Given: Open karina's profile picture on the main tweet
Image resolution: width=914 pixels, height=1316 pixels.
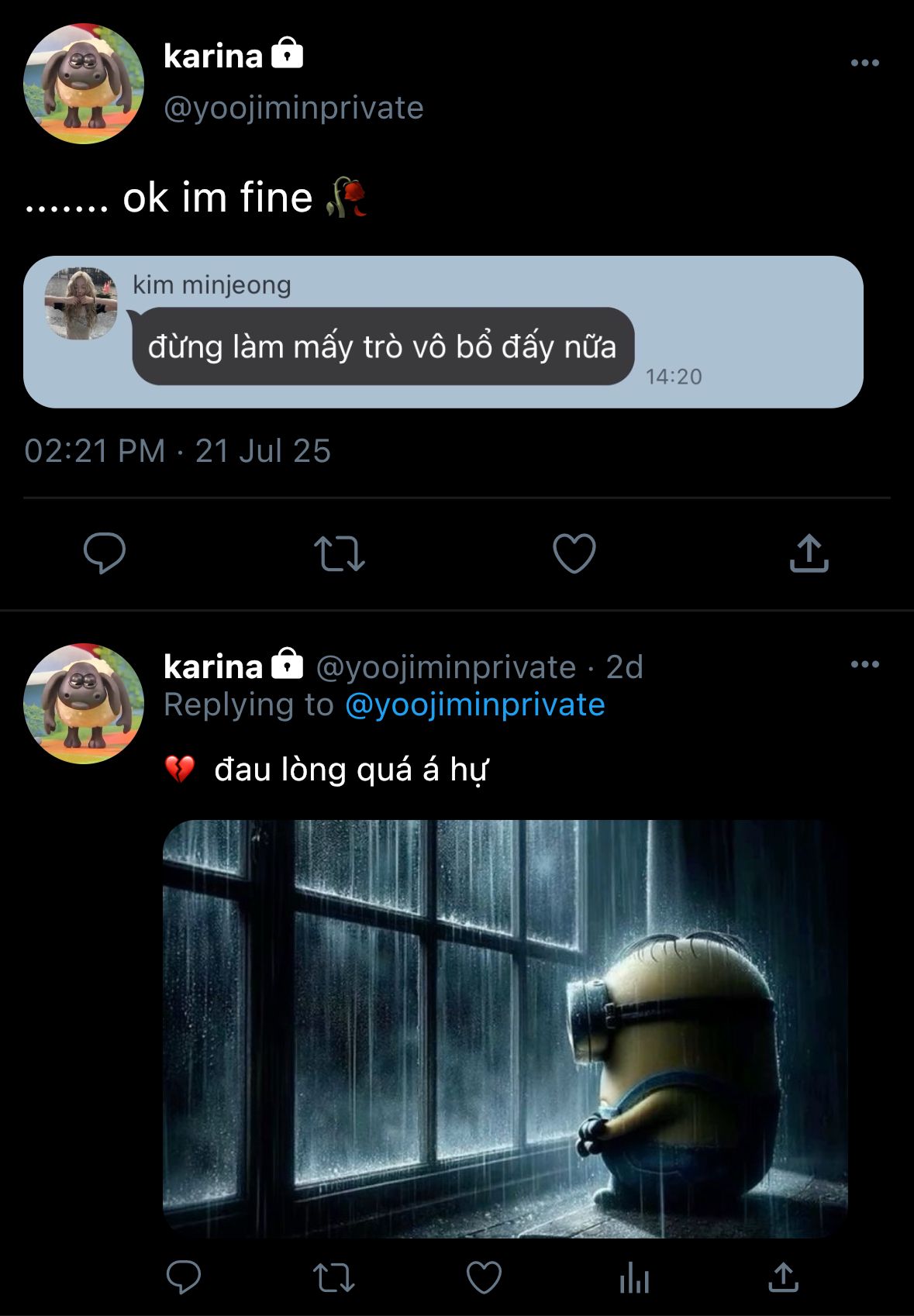Looking at the screenshot, I should 84,84.
